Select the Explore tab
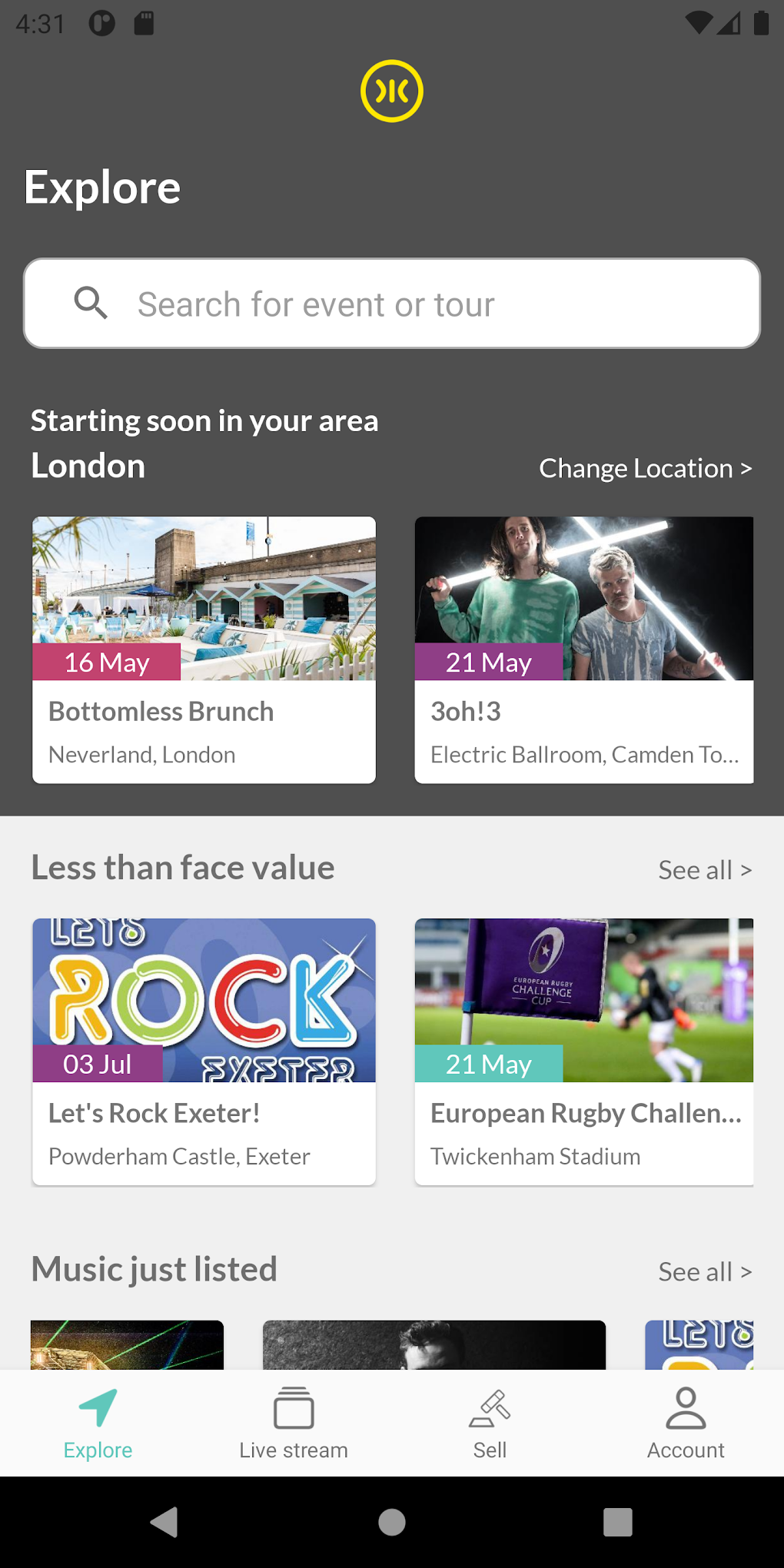The width and height of the screenshot is (784, 1568). (x=98, y=1423)
